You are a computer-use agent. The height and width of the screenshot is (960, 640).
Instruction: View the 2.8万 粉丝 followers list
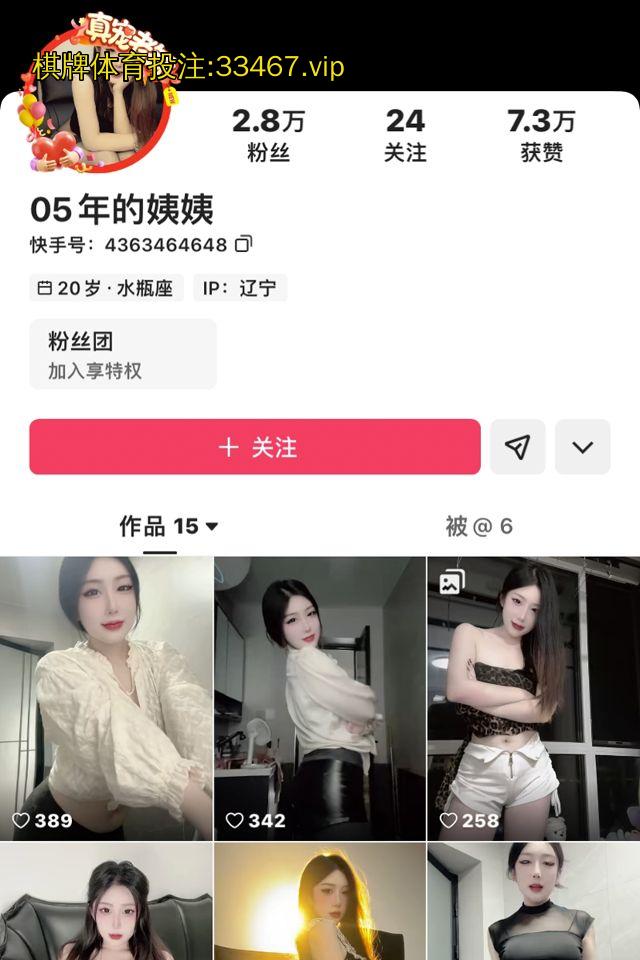coord(268,135)
